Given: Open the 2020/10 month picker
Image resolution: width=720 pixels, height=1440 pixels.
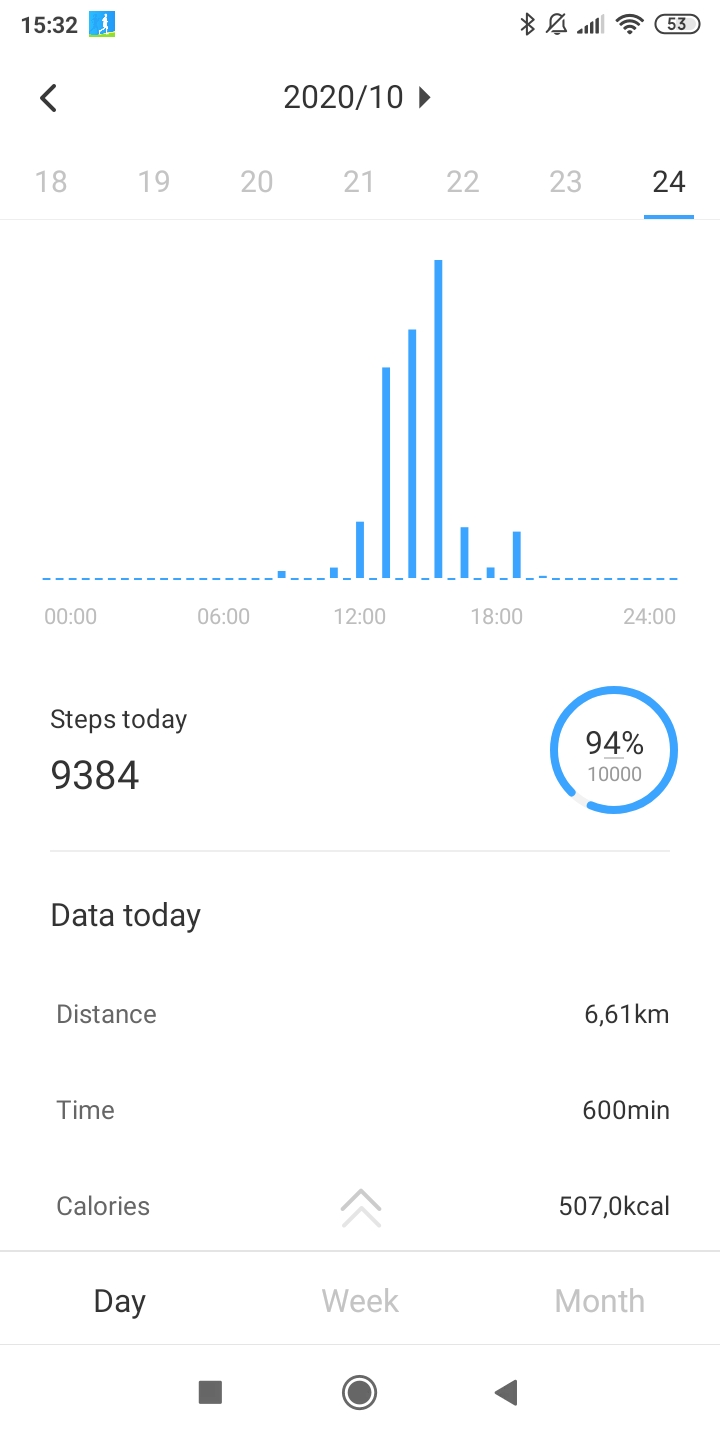Looking at the screenshot, I should point(357,97).
